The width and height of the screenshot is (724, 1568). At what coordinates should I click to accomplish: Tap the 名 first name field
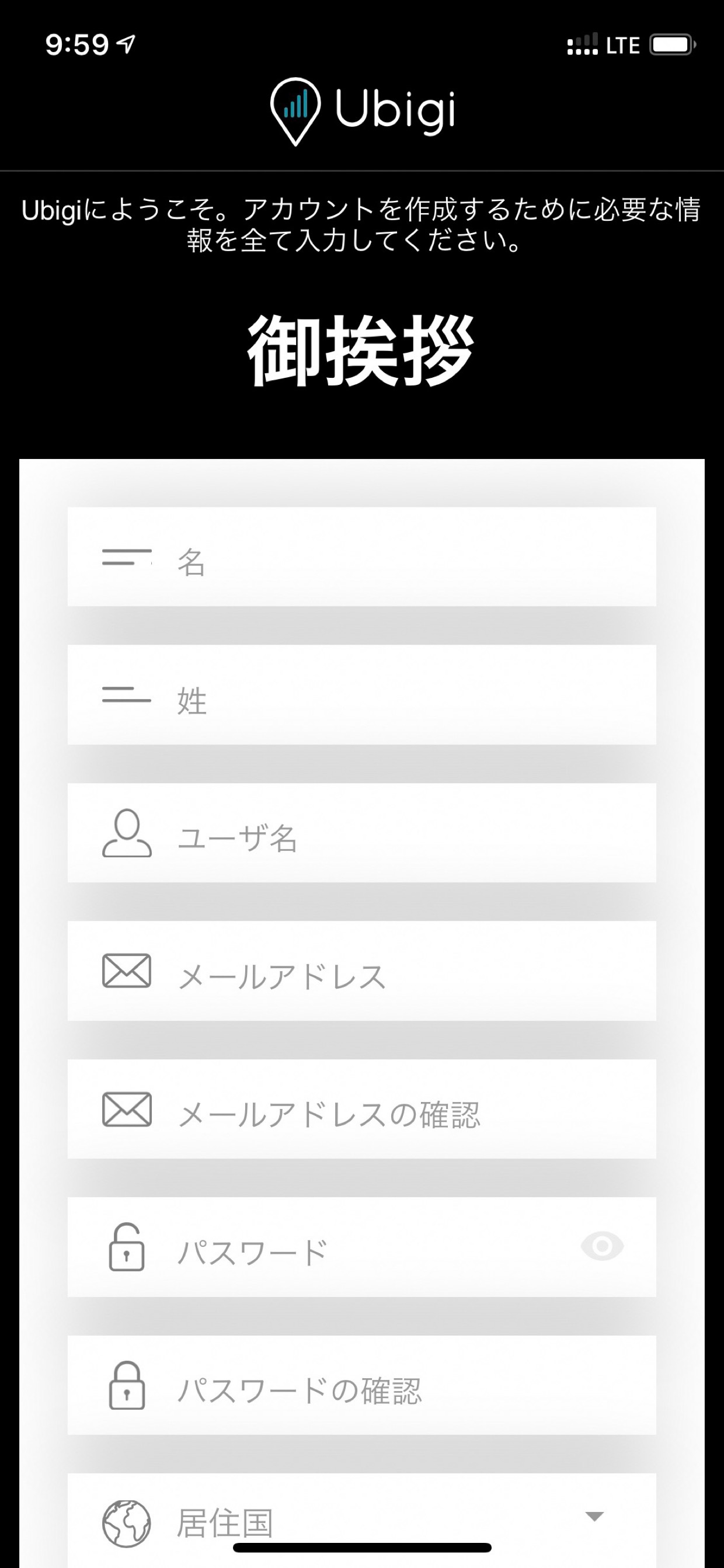tap(361, 557)
